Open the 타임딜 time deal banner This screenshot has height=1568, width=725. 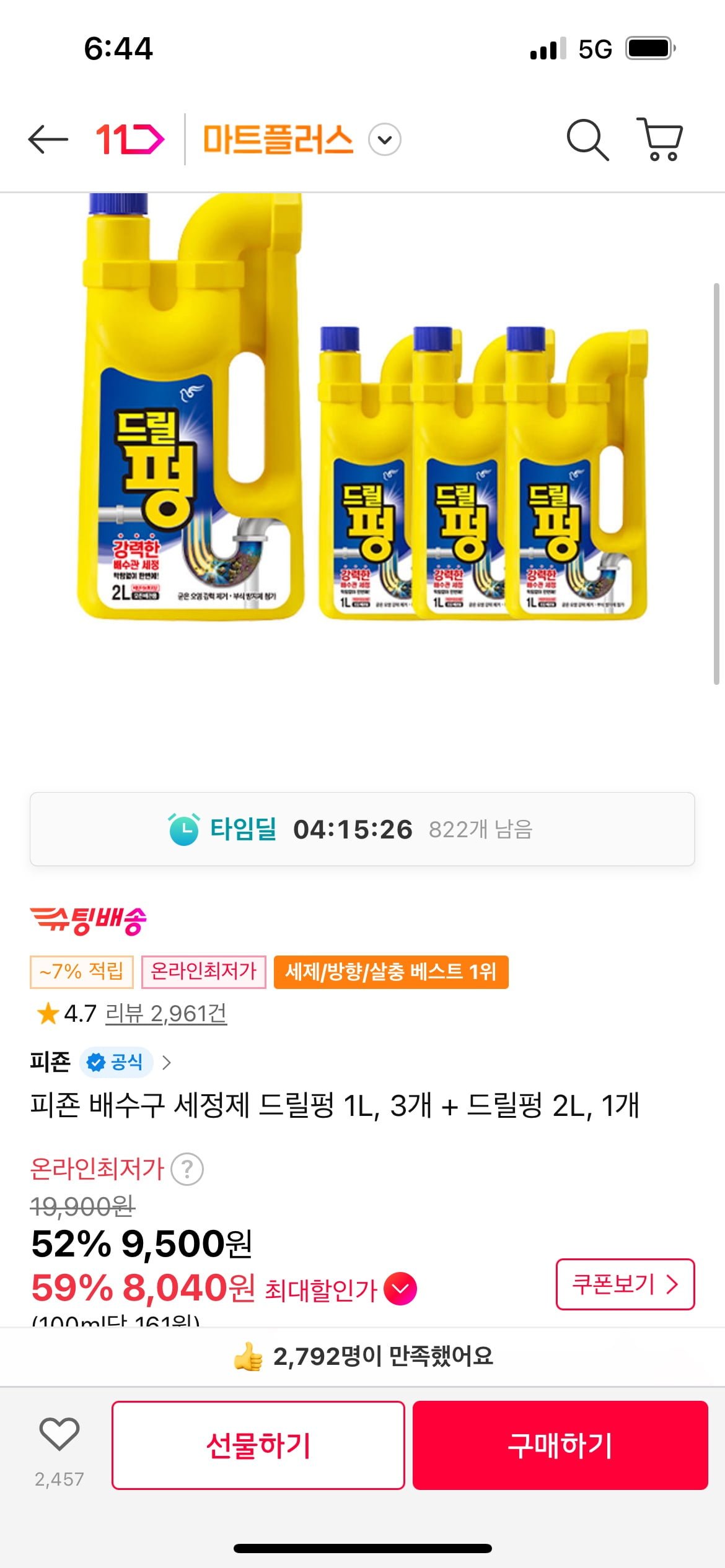362,829
